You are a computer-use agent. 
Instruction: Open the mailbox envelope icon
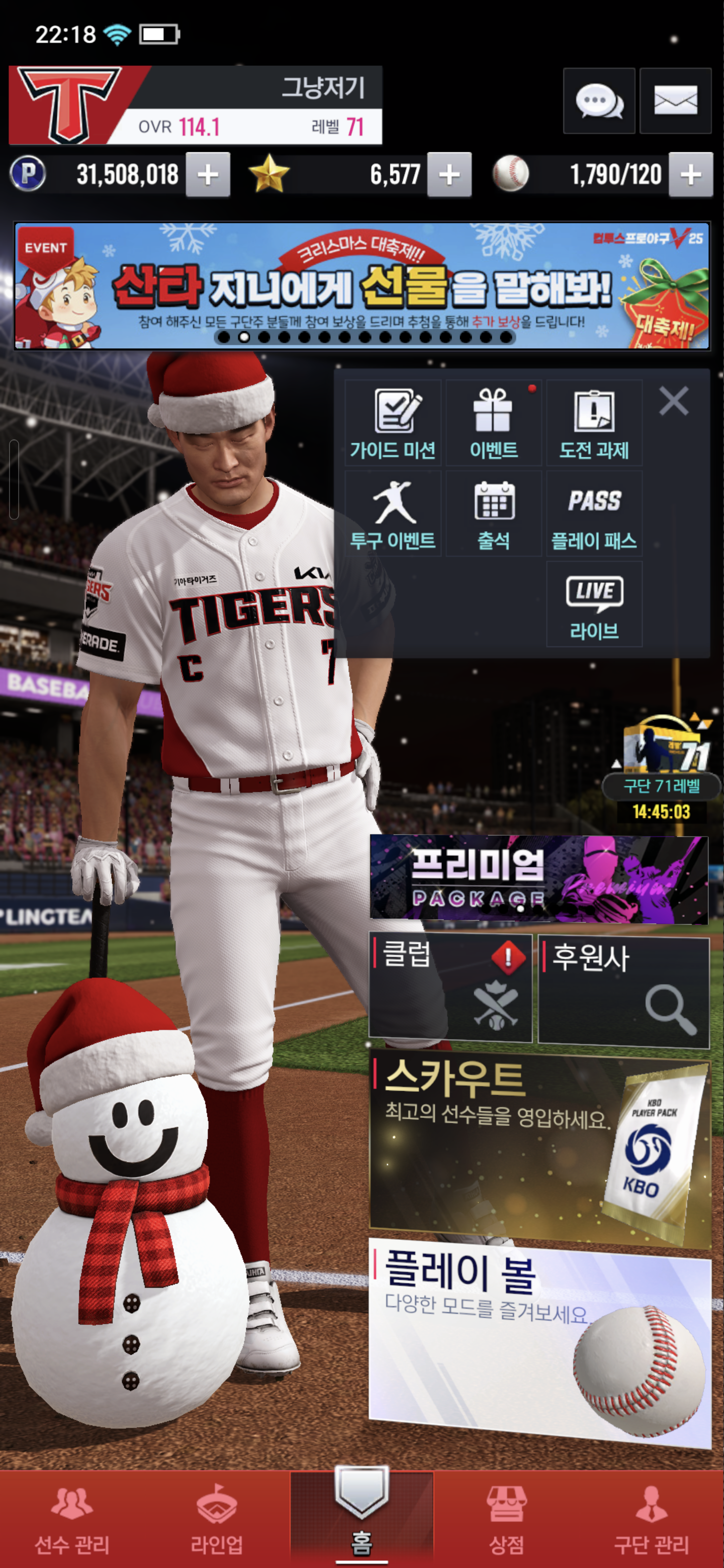pos(675,101)
